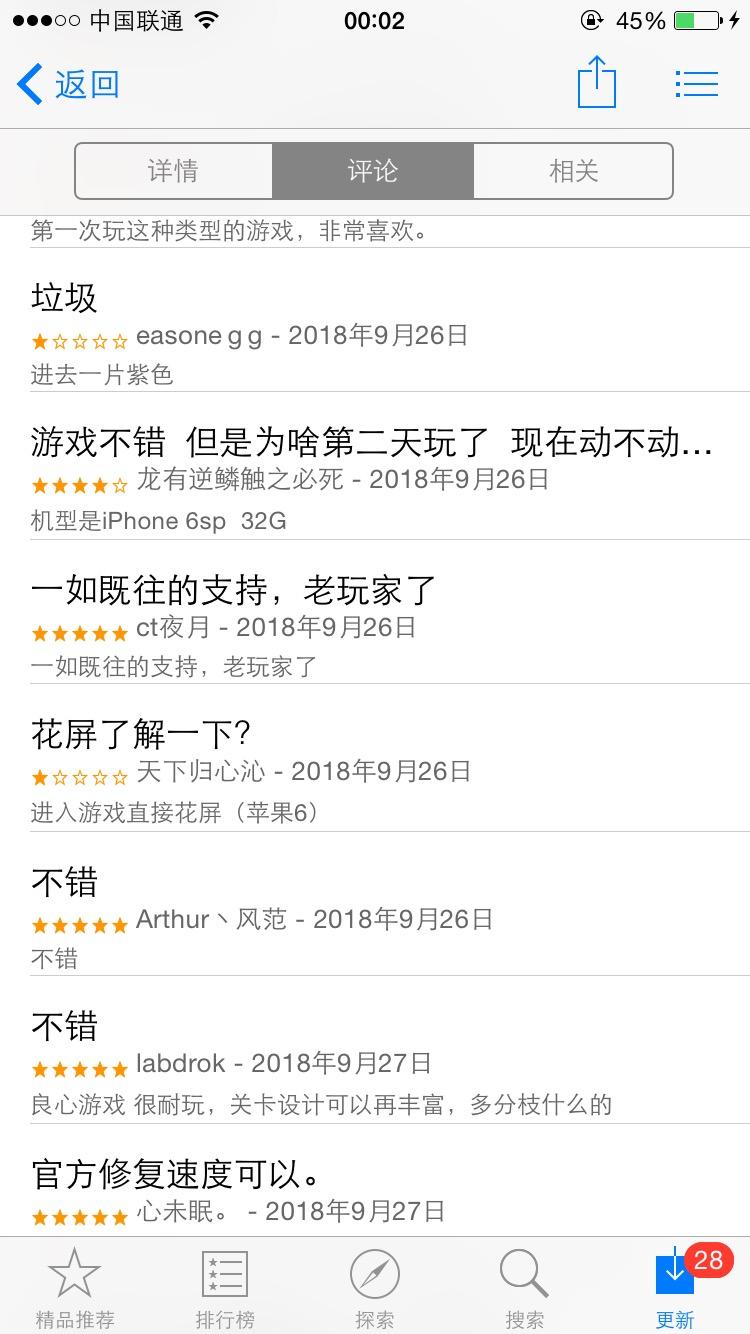Open the list menu icon

point(696,84)
